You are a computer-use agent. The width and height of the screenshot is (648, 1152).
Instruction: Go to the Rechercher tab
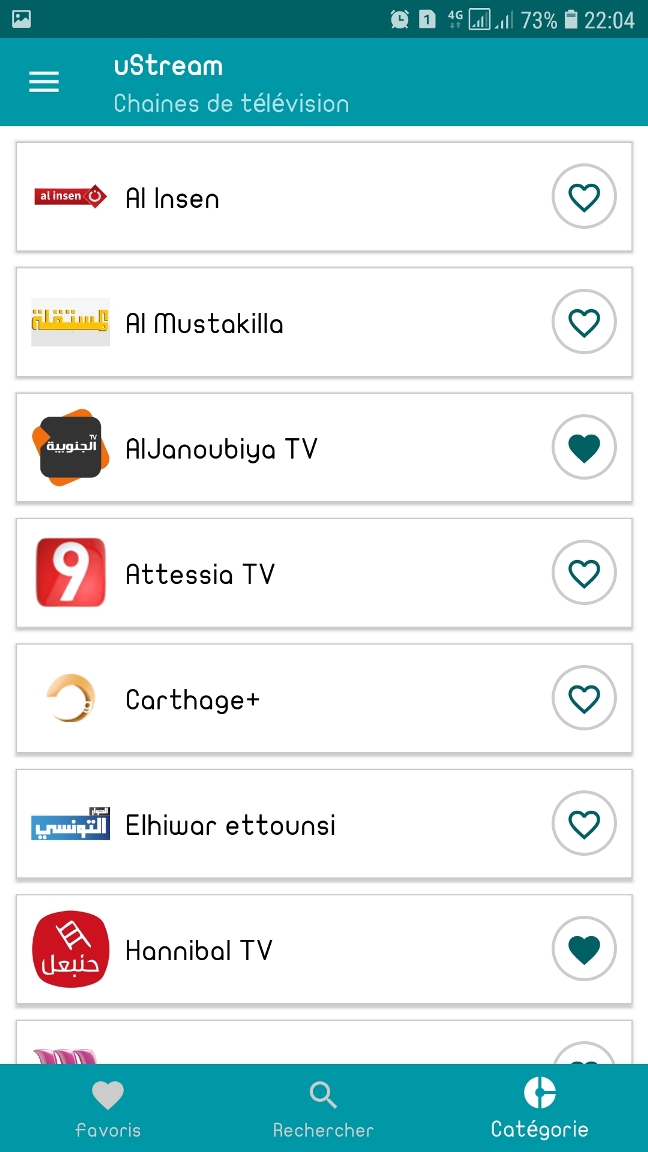[323, 1108]
